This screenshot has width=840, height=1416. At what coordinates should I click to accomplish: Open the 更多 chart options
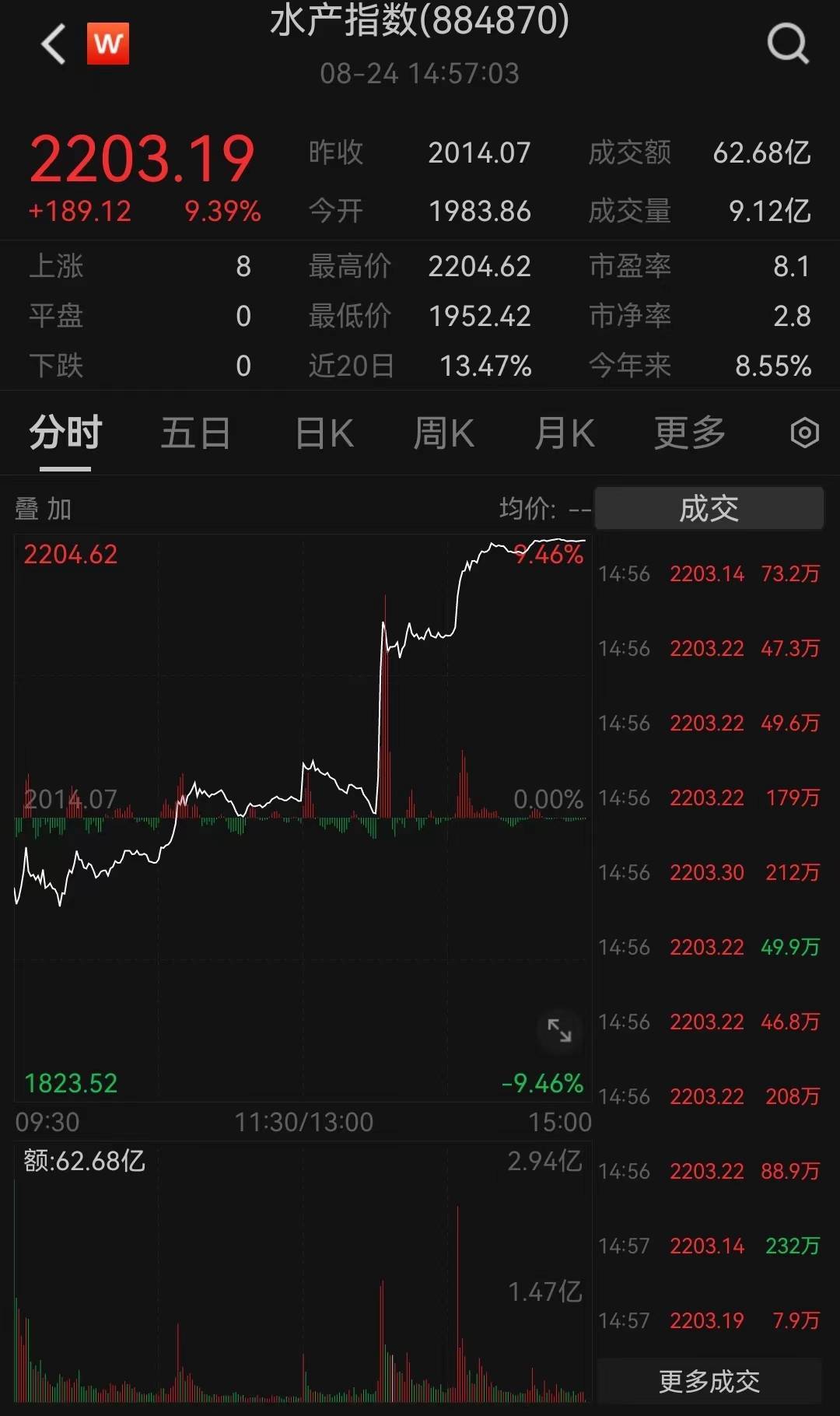(690, 433)
